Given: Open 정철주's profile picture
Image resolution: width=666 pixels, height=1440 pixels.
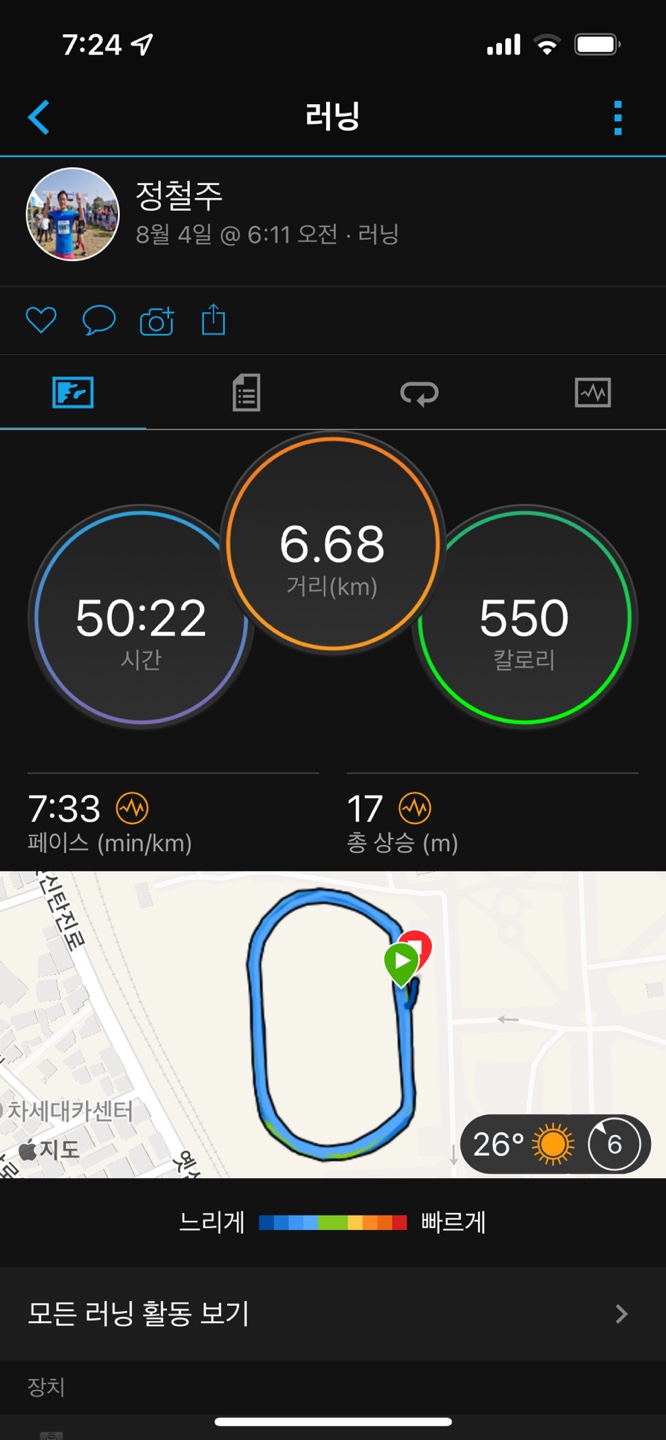Looking at the screenshot, I should pos(72,214).
